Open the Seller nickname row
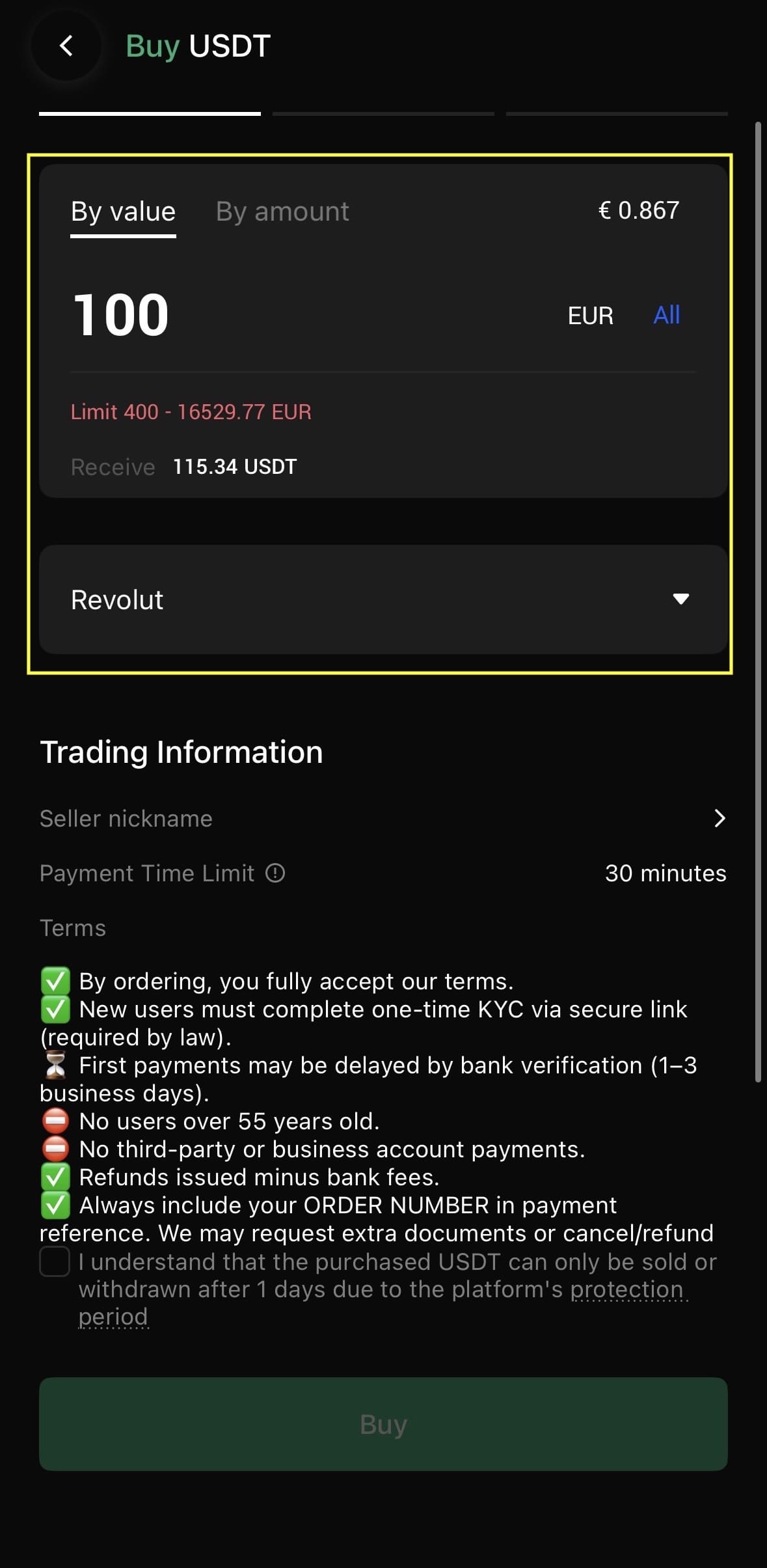The width and height of the screenshot is (767, 1568). point(383,818)
